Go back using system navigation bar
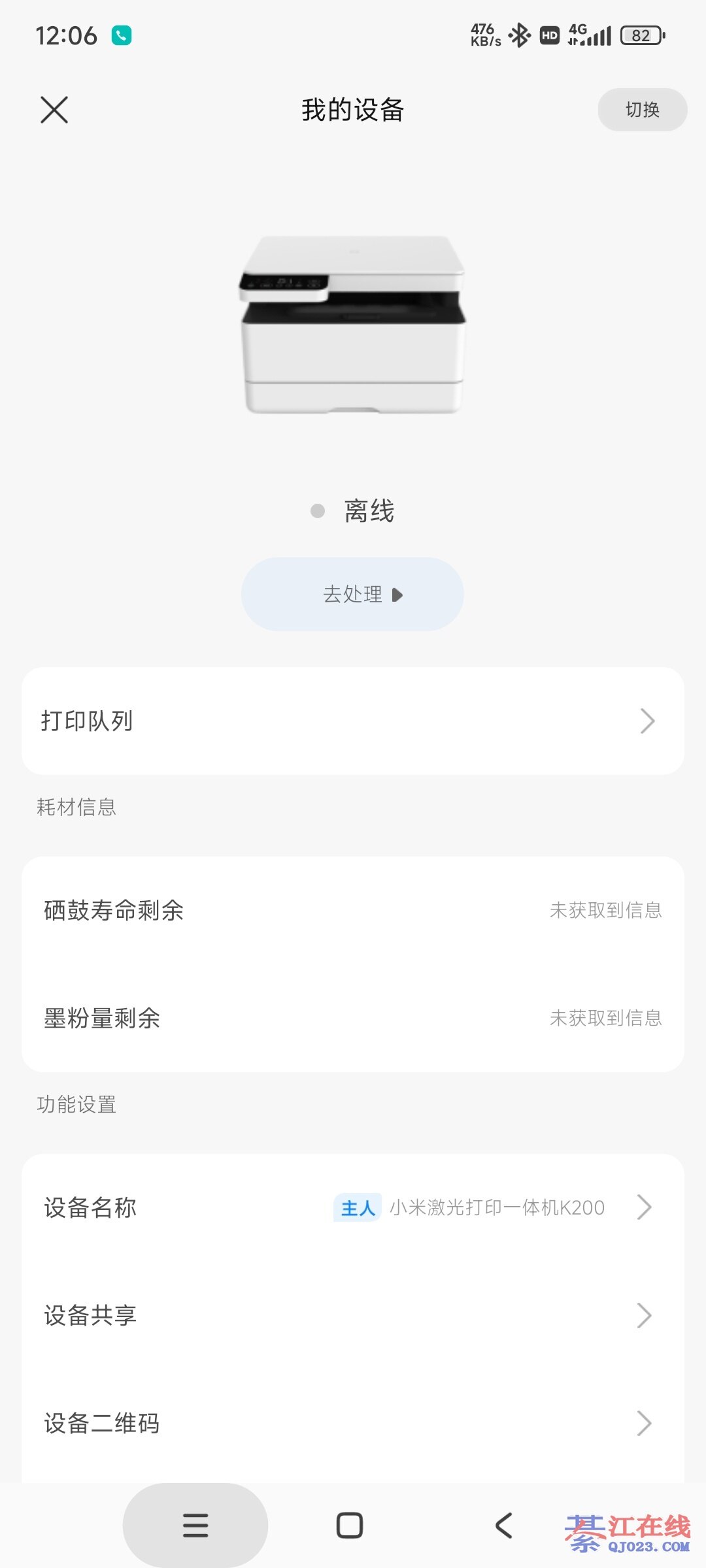Viewport: 706px width, 1568px height. (x=503, y=1526)
